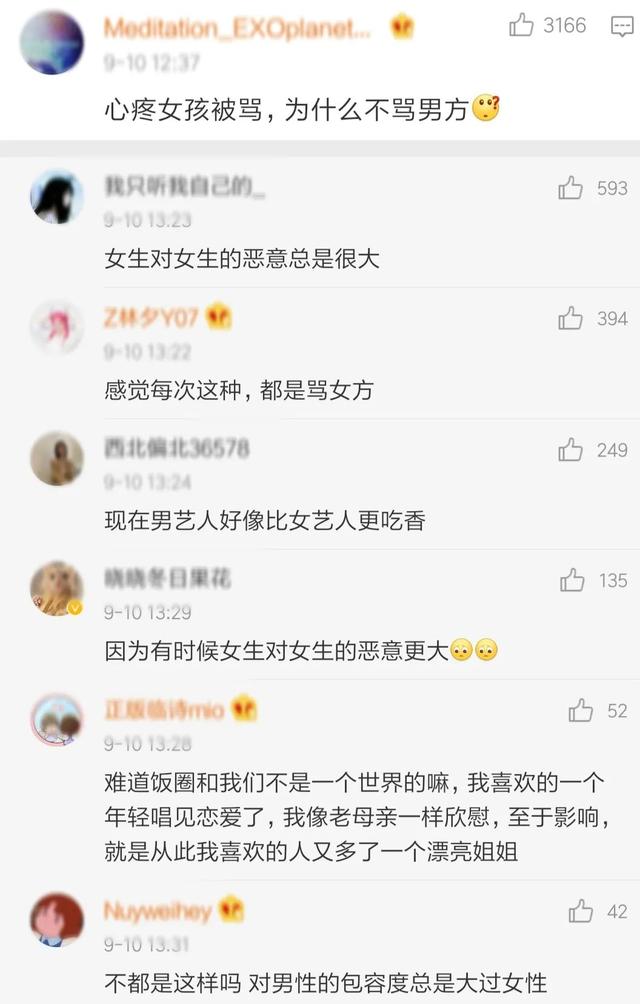Open avatar of commenter with 593 likes
This screenshot has height=1004, width=640.
[x=57, y=196]
